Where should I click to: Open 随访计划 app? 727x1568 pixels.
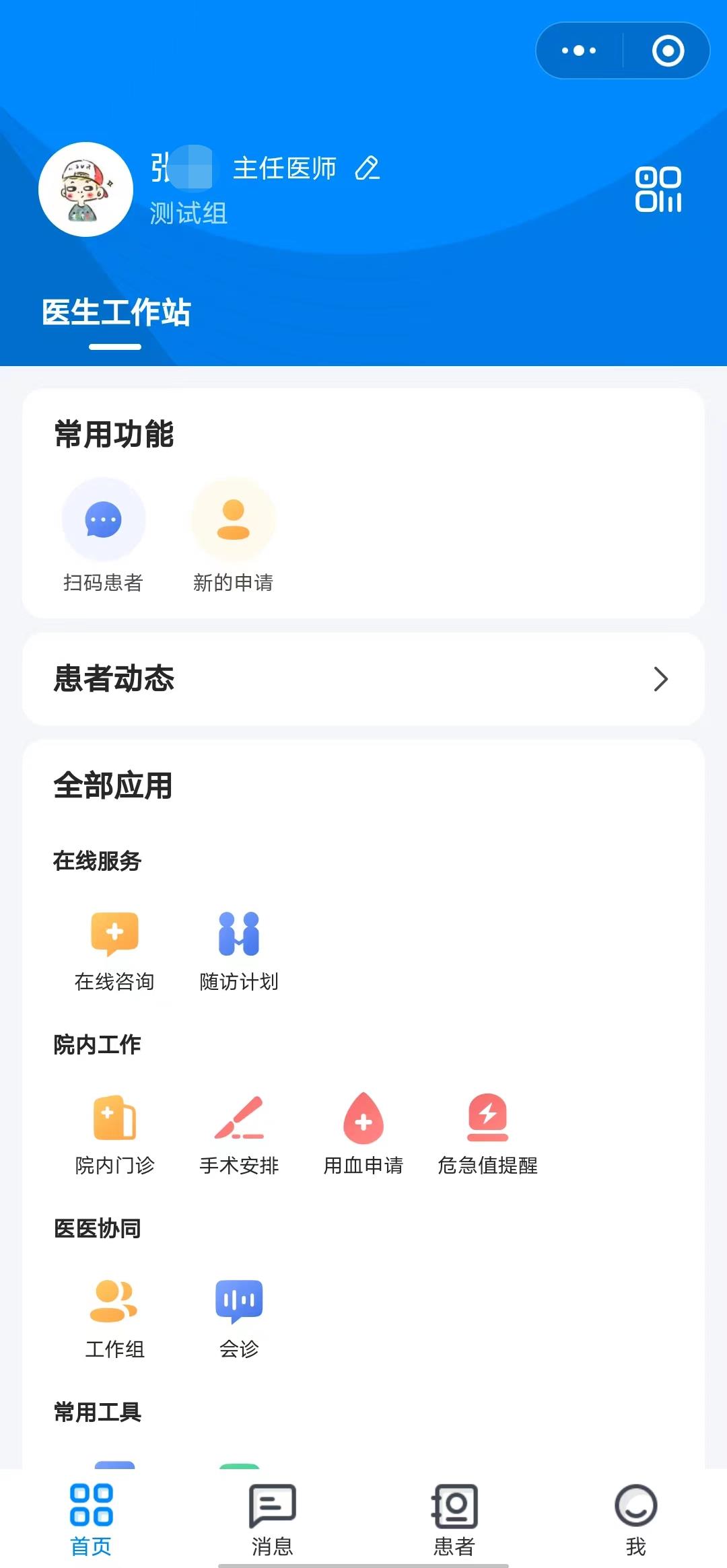pyautogui.click(x=239, y=950)
